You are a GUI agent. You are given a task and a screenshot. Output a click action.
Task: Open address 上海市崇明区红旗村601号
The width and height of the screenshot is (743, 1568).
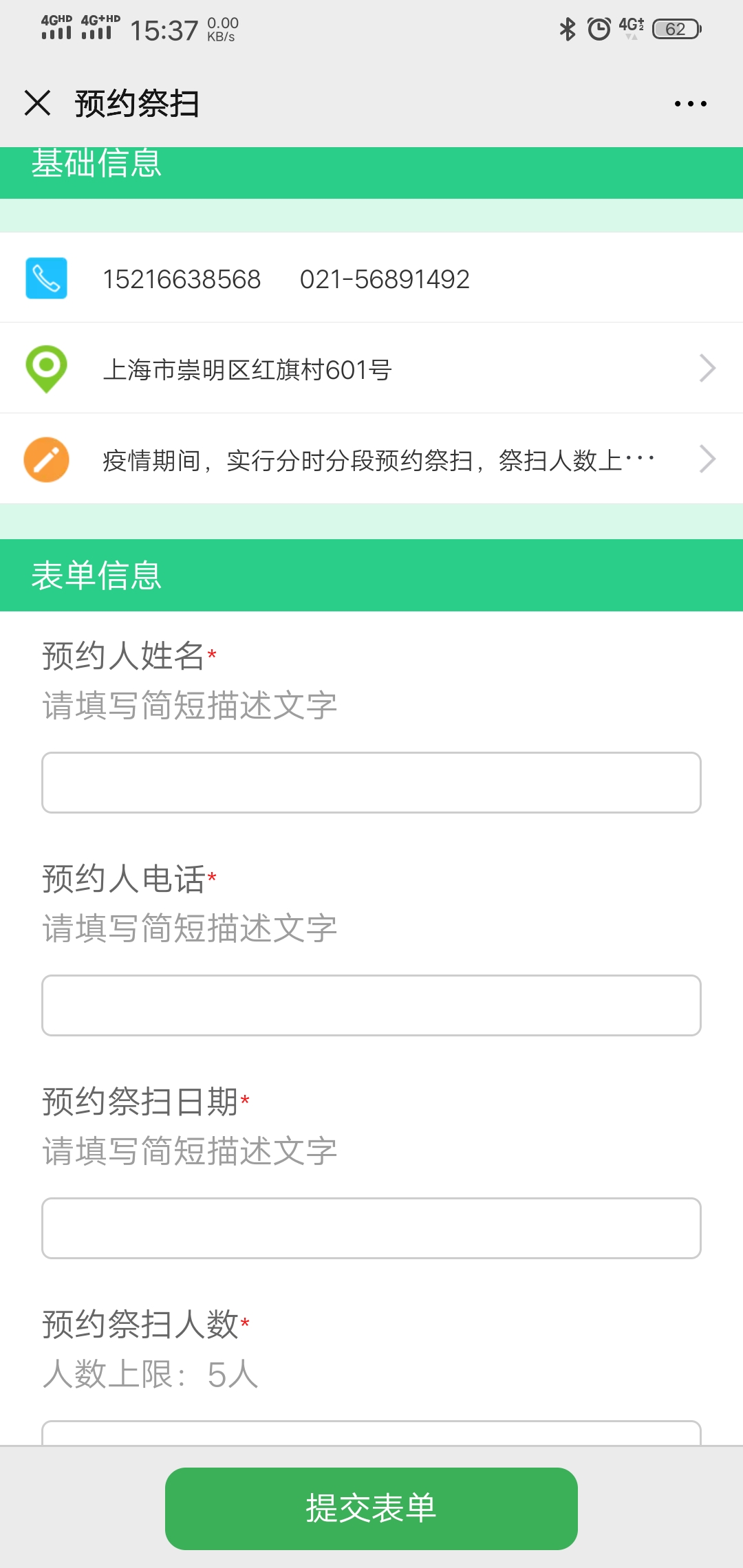click(x=371, y=368)
